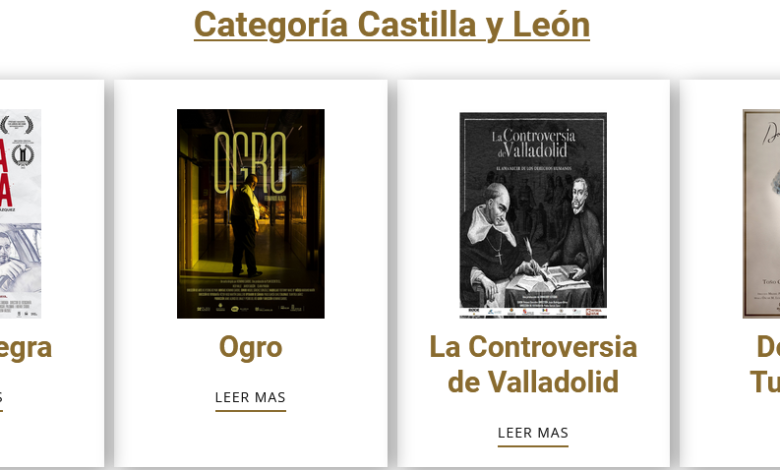The image size is (780, 470).
Task: Tap LEER MAS under Ogro
Action: tap(250, 397)
